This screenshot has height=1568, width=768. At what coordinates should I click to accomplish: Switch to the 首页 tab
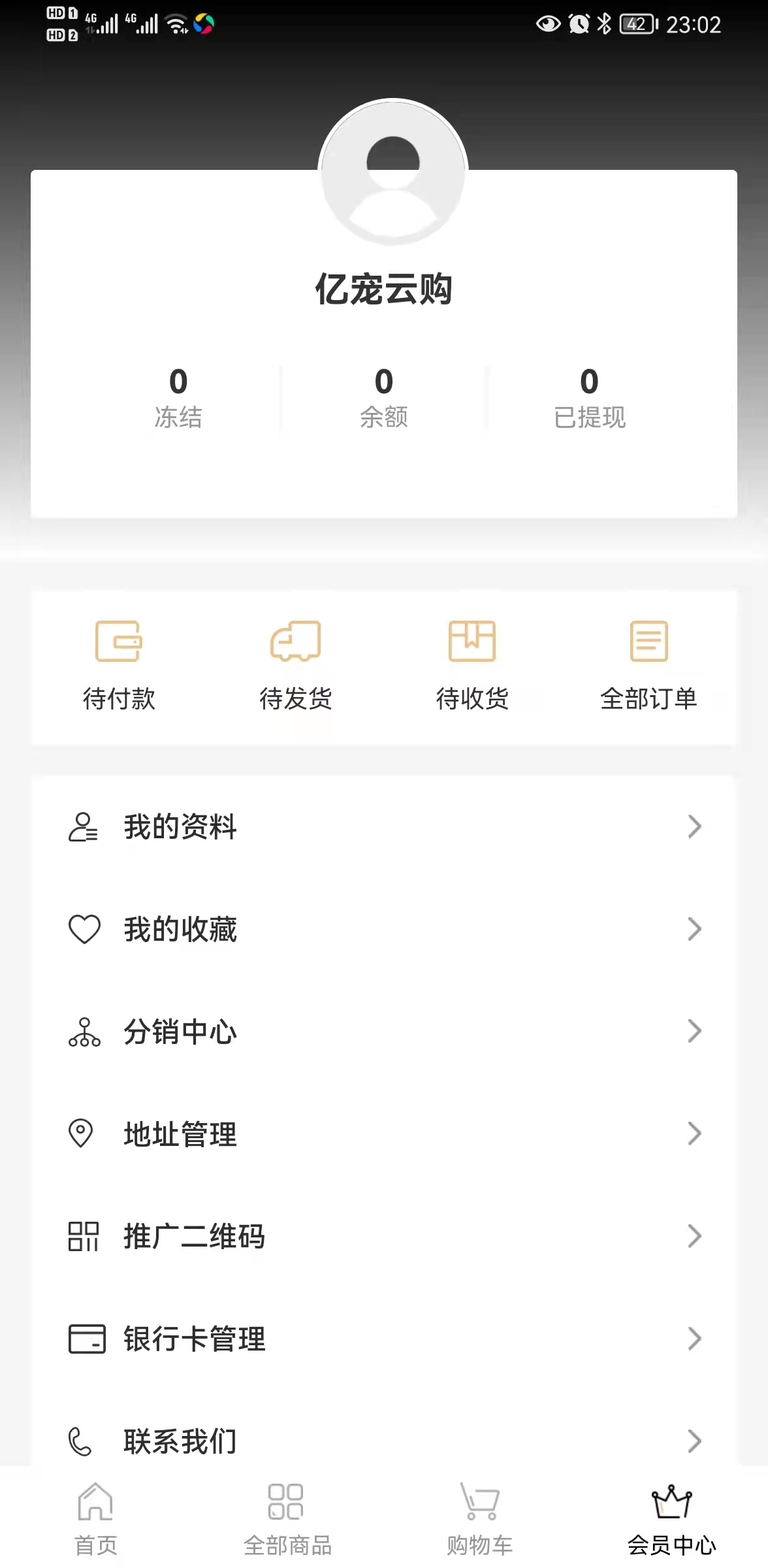(x=96, y=1522)
